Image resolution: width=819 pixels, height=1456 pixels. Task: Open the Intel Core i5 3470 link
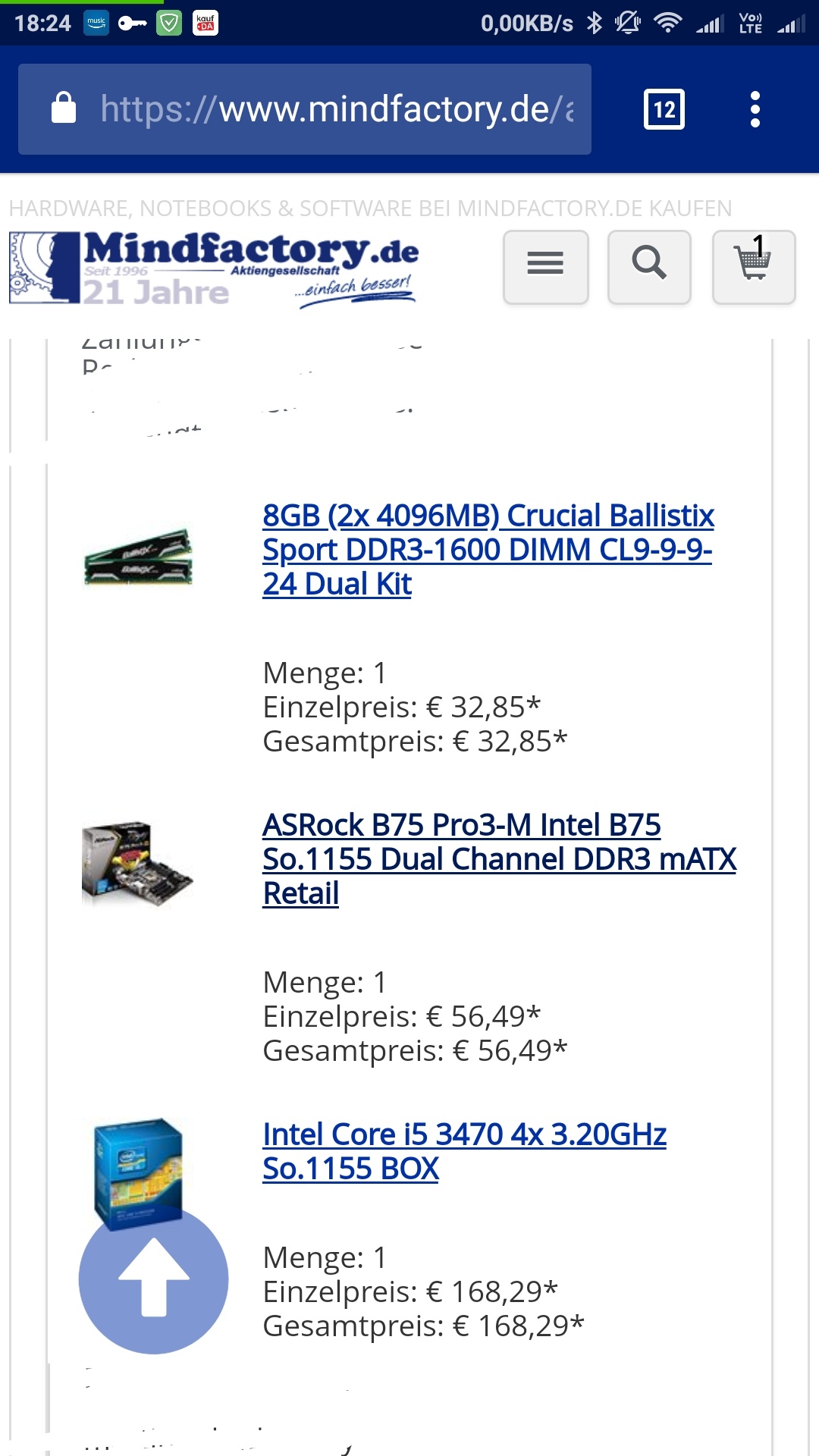point(463,1150)
